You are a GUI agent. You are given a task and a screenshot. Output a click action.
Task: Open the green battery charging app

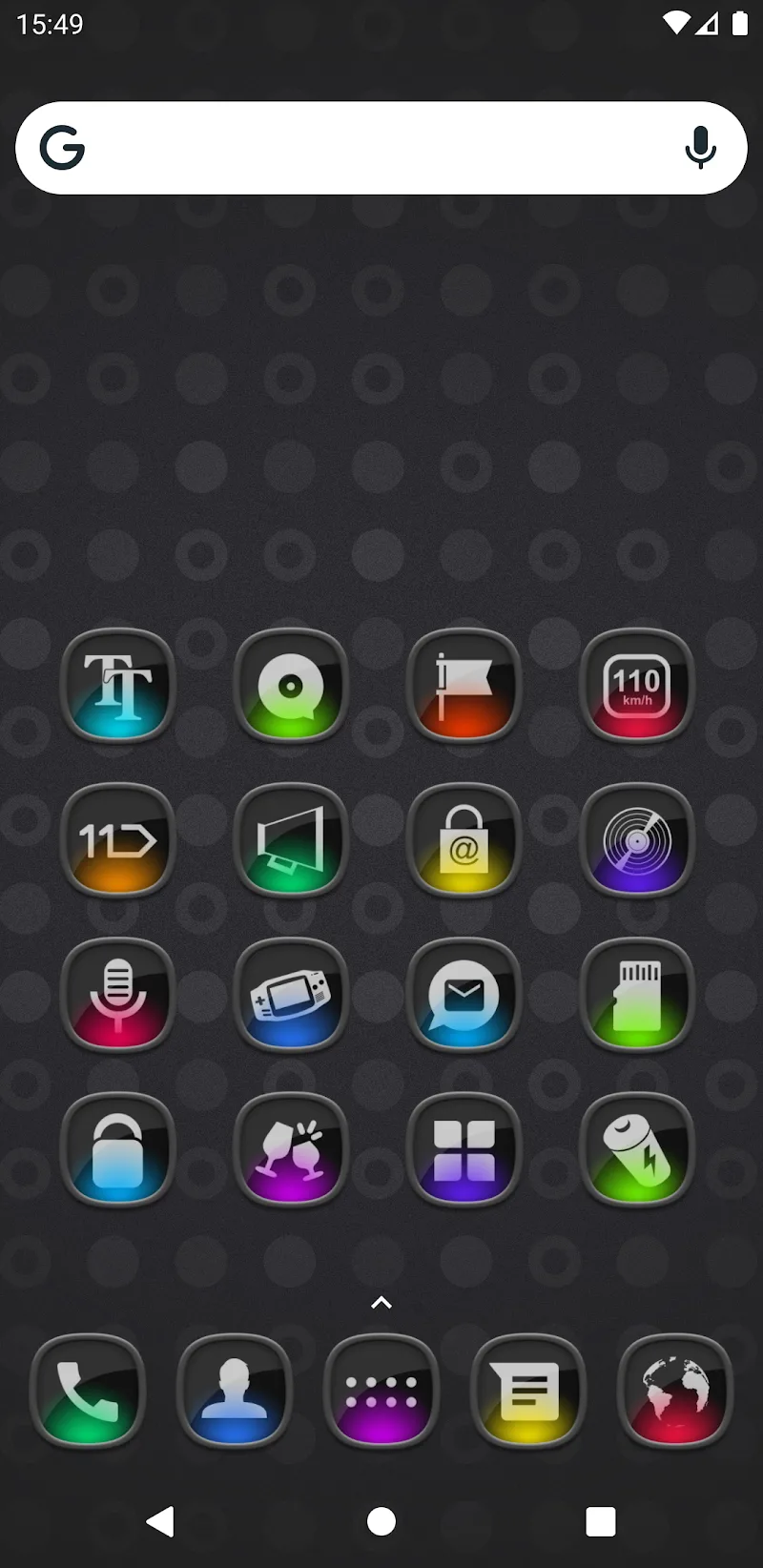pos(637,1148)
